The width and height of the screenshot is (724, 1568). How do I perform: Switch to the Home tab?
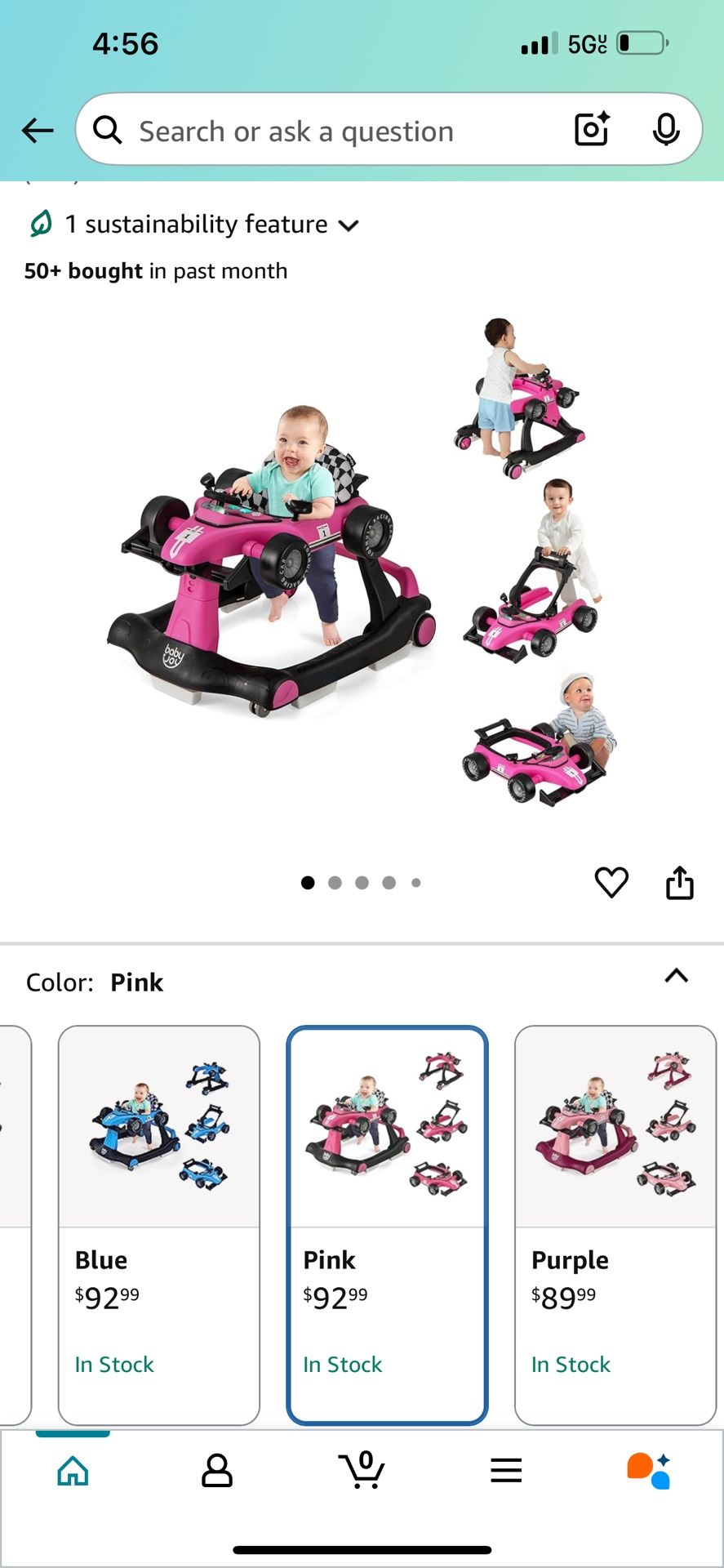tap(73, 1471)
